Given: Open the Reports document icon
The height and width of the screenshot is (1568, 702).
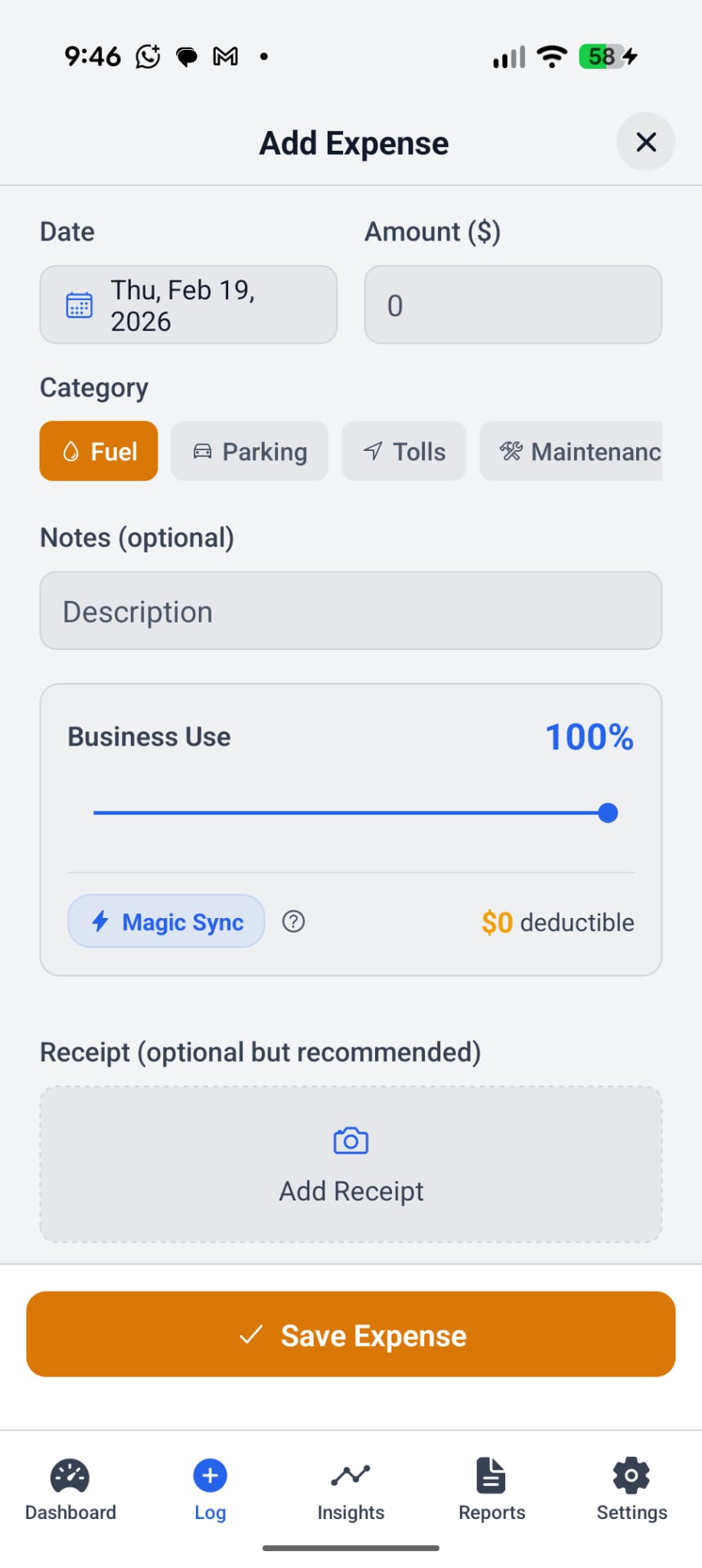Looking at the screenshot, I should 491,1472.
